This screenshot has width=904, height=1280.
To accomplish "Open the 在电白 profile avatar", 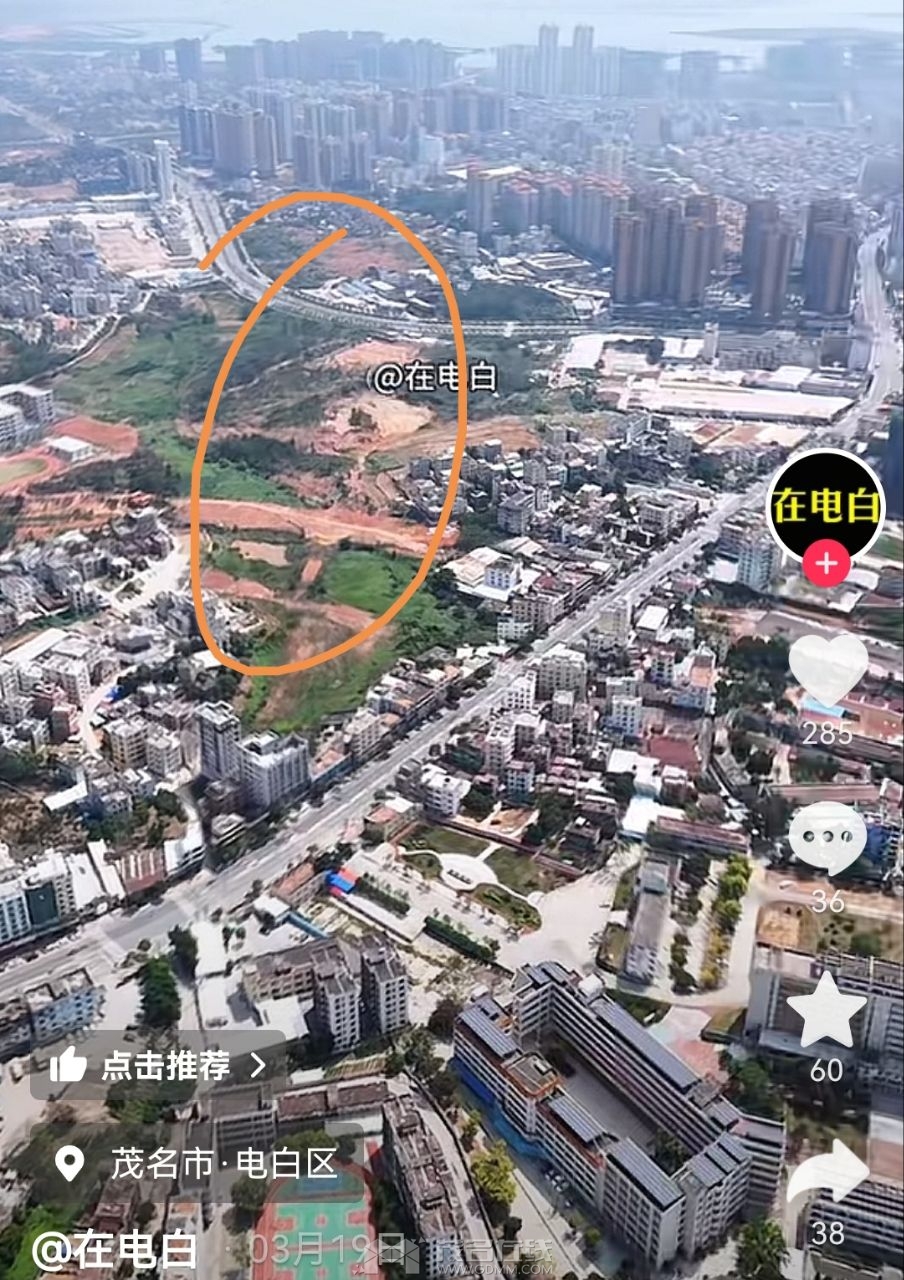I will 825,505.
